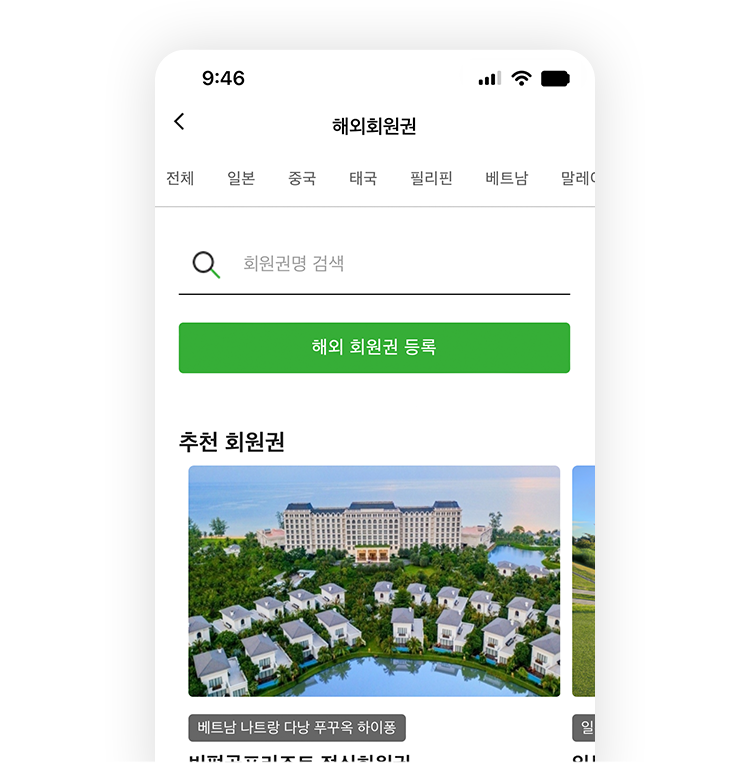Select the 중국 tab
The height and width of the screenshot is (763, 750).
tap(302, 179)
